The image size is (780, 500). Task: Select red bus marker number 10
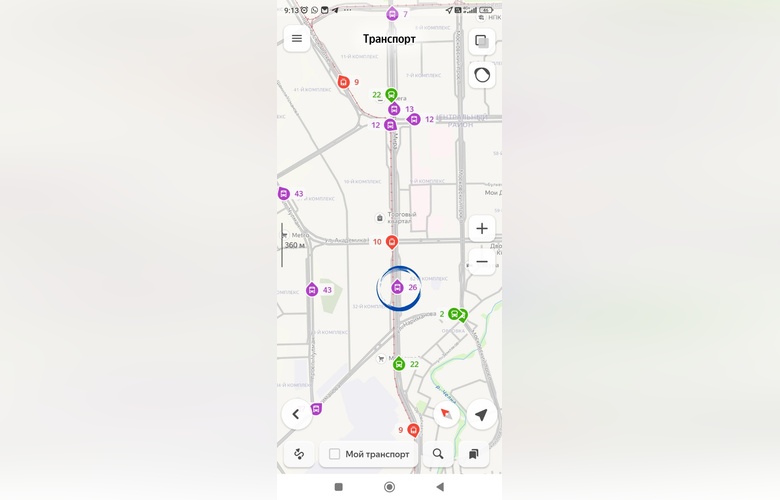392,242
